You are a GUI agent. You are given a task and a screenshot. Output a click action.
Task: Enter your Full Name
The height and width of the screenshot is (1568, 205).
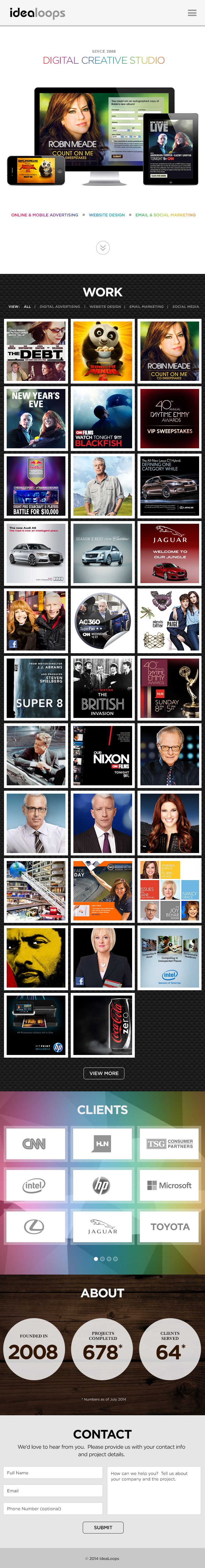[x=52, y=1473]
